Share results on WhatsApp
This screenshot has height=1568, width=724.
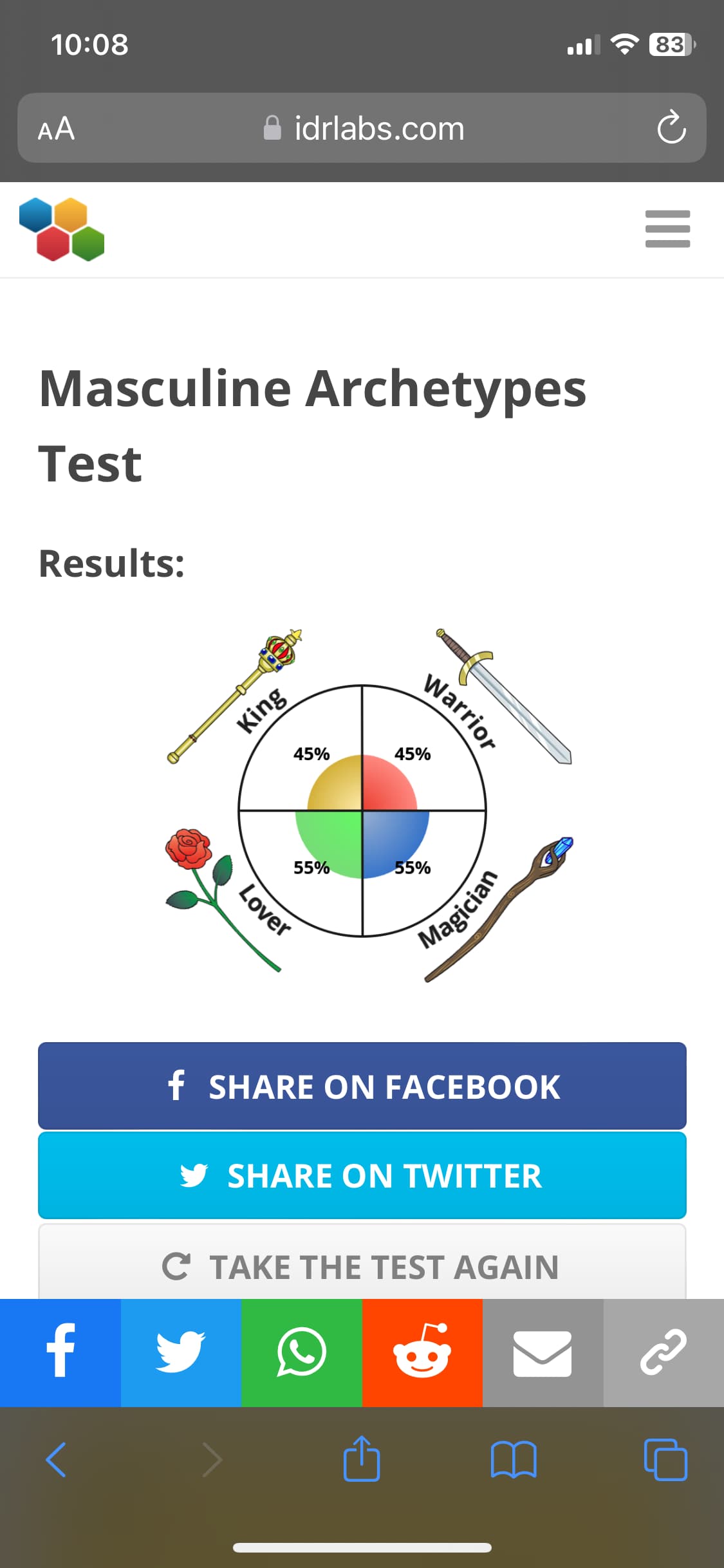302,1352
